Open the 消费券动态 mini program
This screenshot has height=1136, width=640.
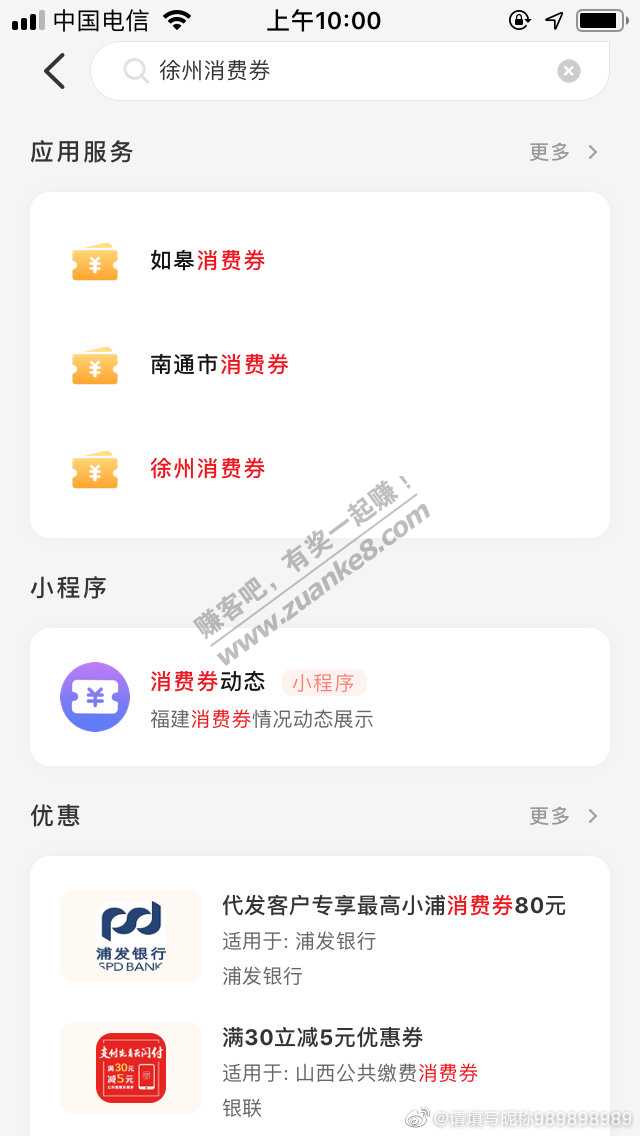tap(320, 698)
